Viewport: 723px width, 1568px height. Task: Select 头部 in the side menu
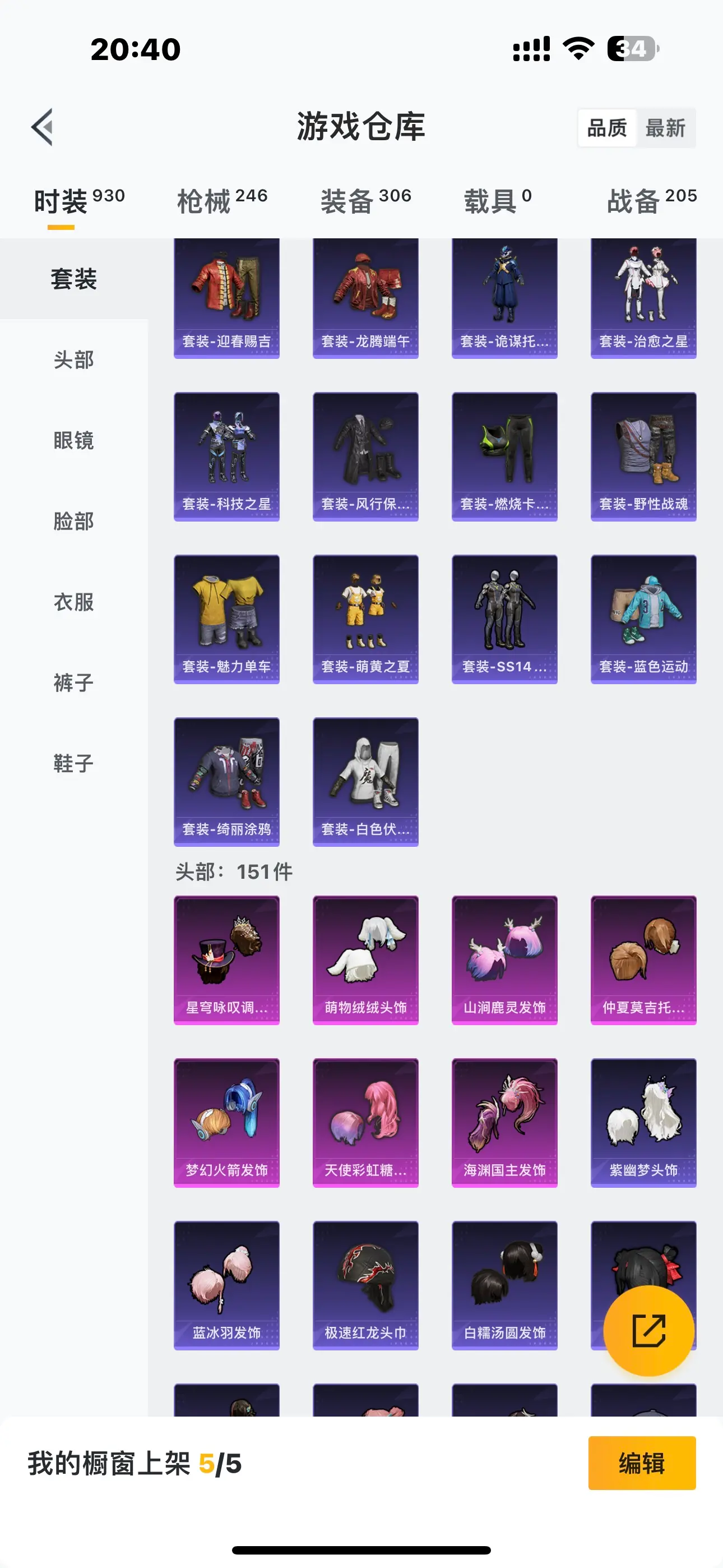(x=73, y=359)
